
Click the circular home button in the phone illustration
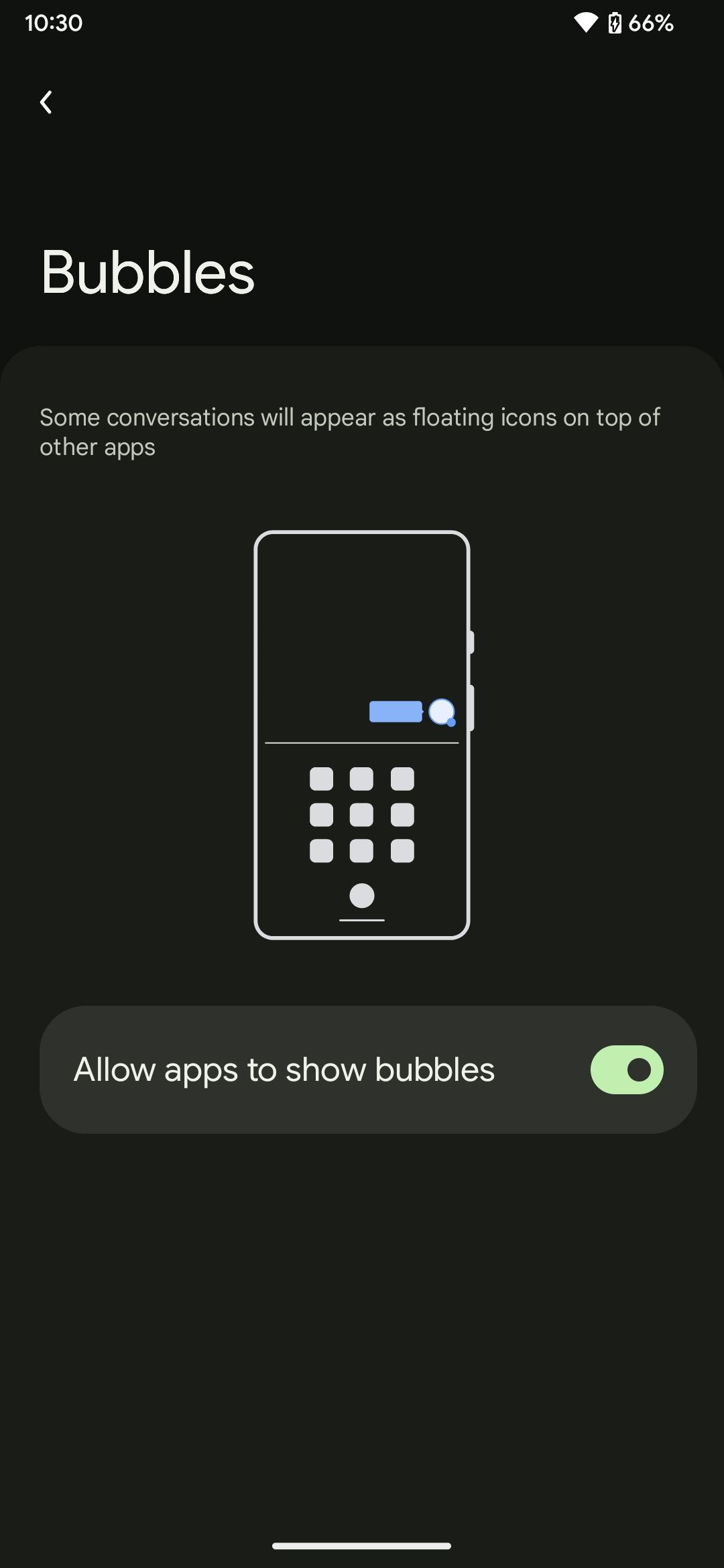point(361,895)
